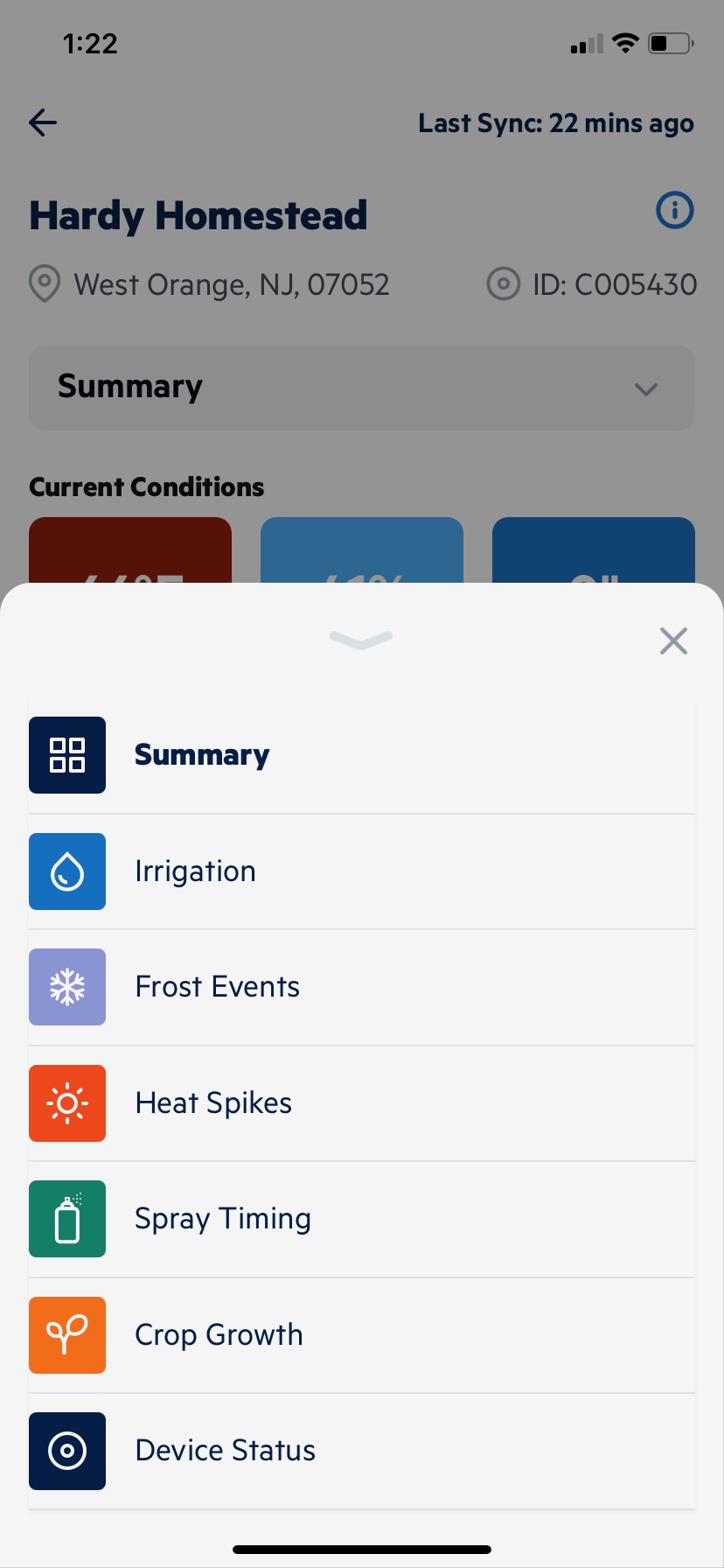Image resolution: width=724 pixels, height=1568 pixels.
Task: Go back using the top arrow
Action: (x=43, y=122)
